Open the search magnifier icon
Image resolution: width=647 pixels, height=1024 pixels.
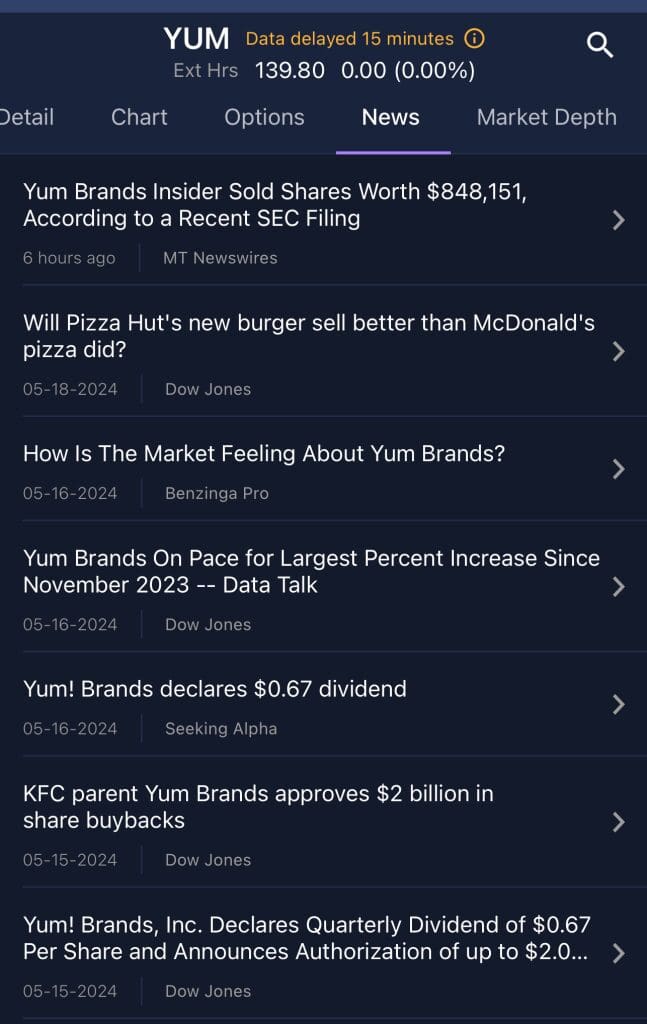click(x=599, y=44)
